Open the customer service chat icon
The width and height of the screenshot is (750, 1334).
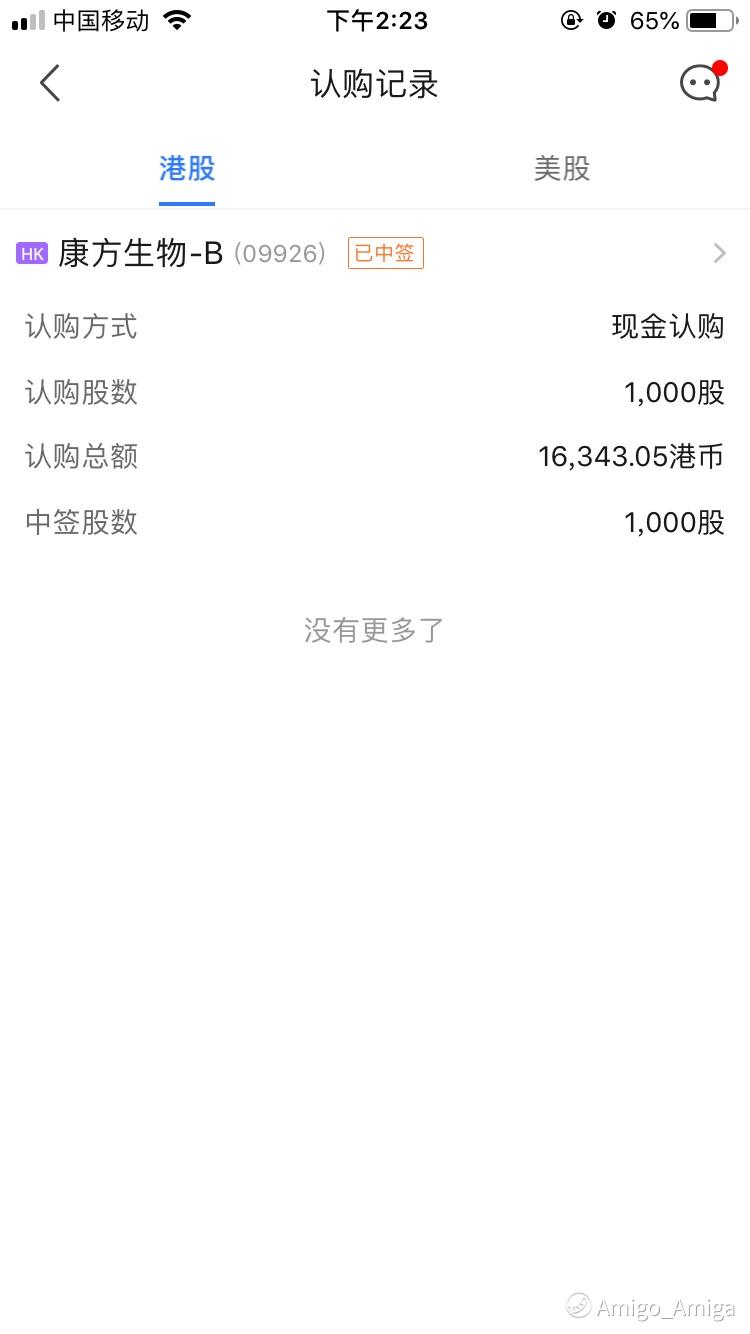pyautogui.click(x=703, y=83)
